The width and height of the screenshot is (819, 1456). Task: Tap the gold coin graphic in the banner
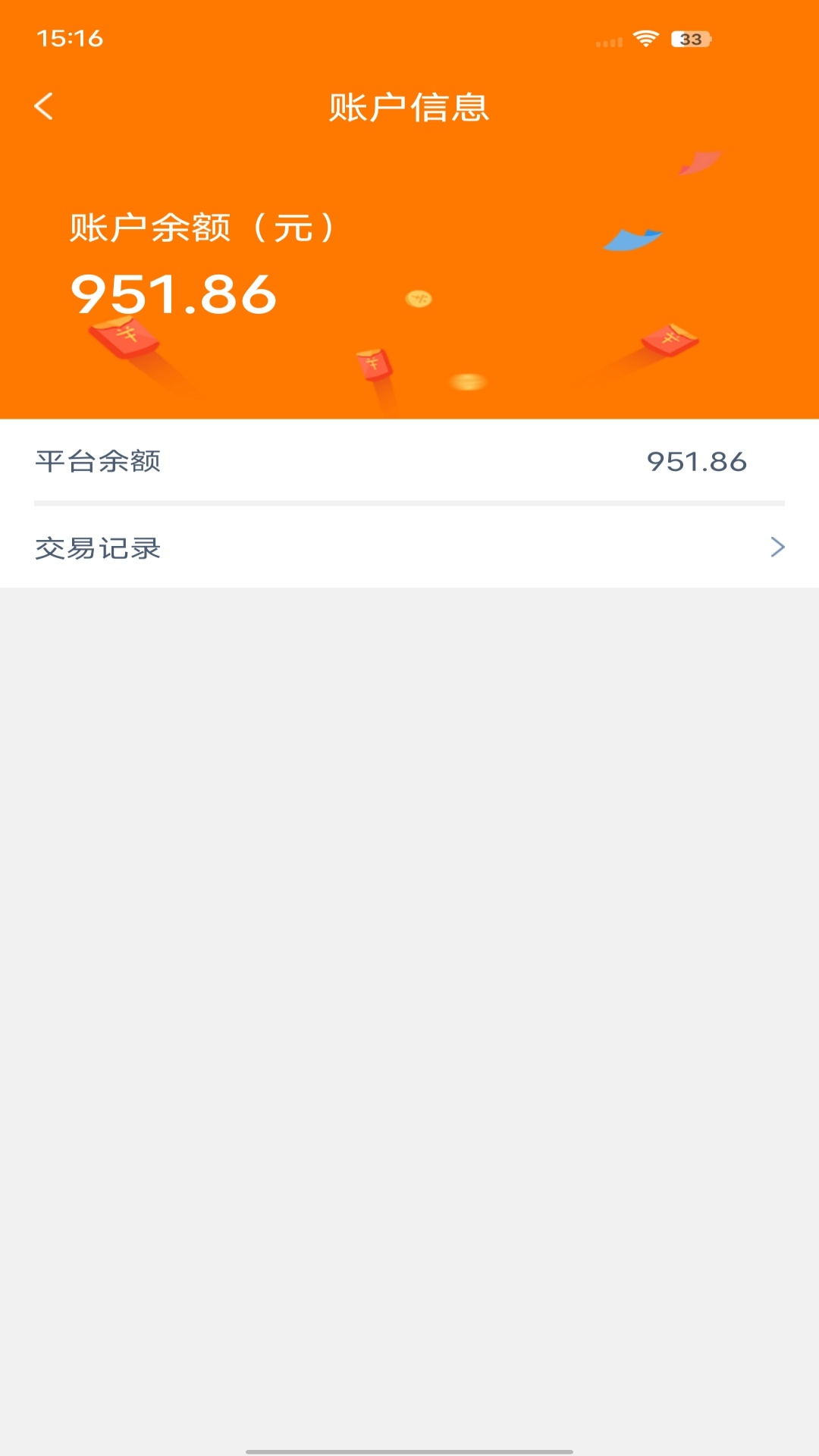click(419, 299)
